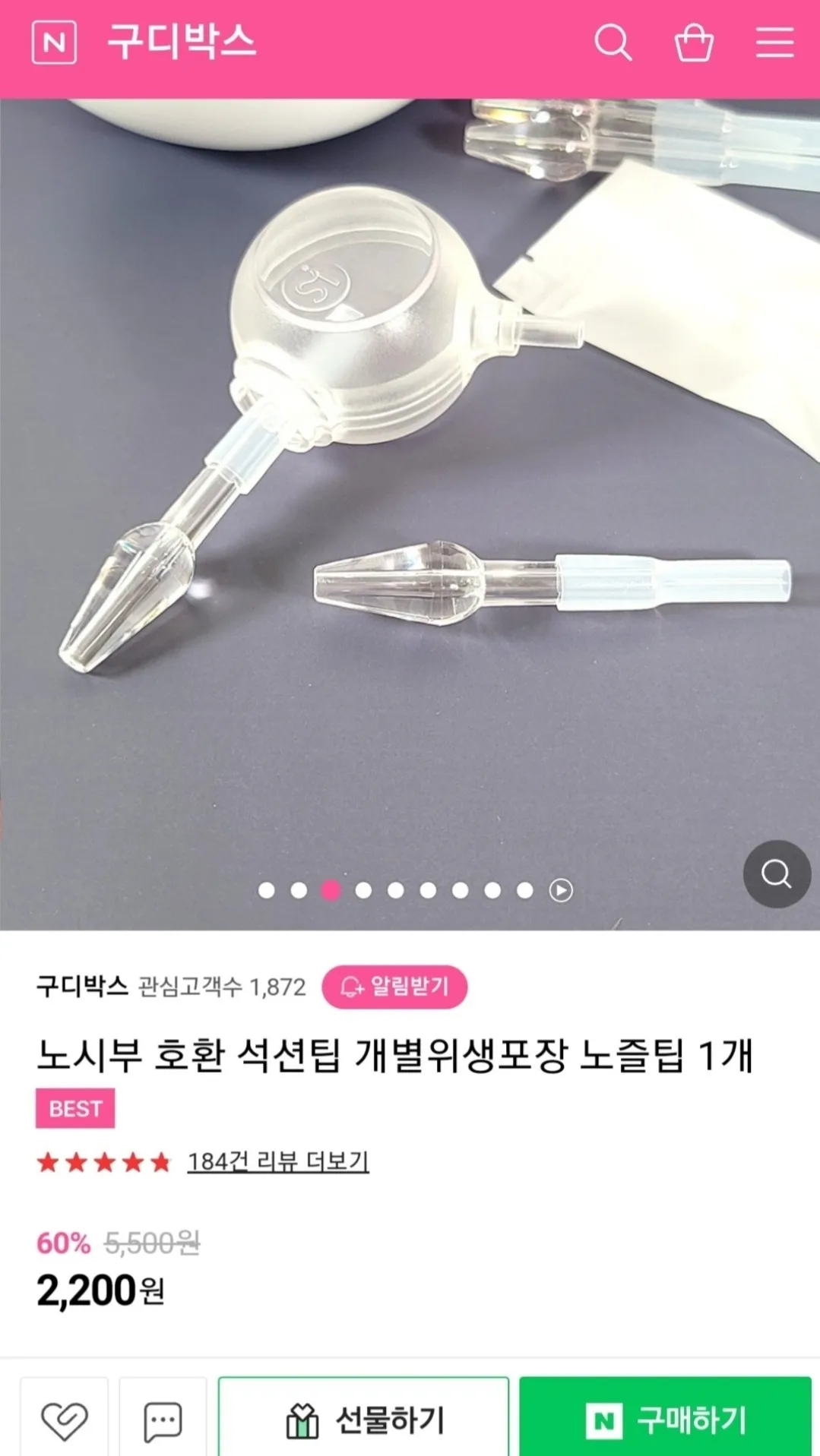Tap 구매하기 to buy the product
Screen dimensions: 820x1456
666,1420
